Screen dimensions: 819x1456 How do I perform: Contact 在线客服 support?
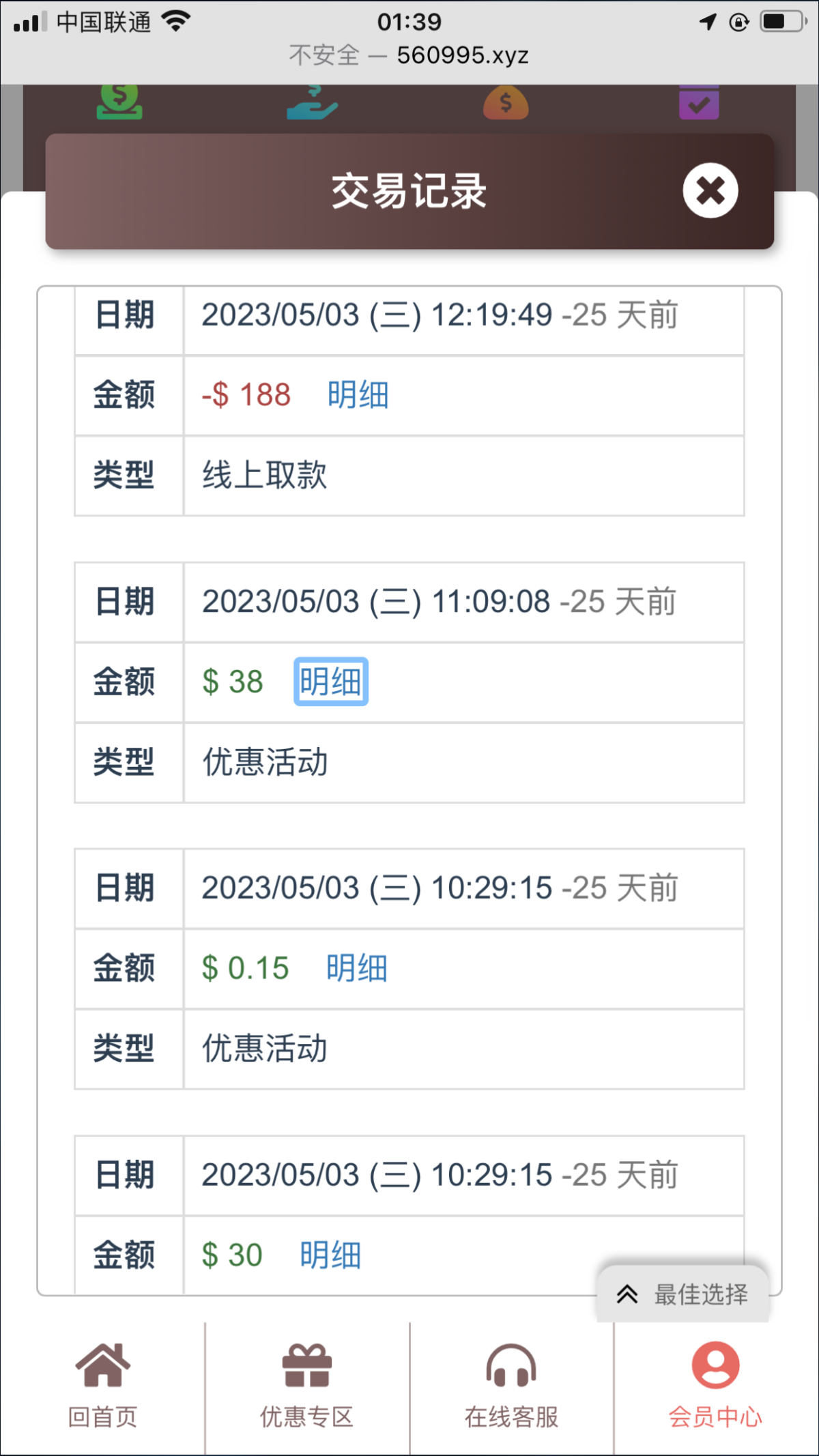click(x=511, y=1386)
